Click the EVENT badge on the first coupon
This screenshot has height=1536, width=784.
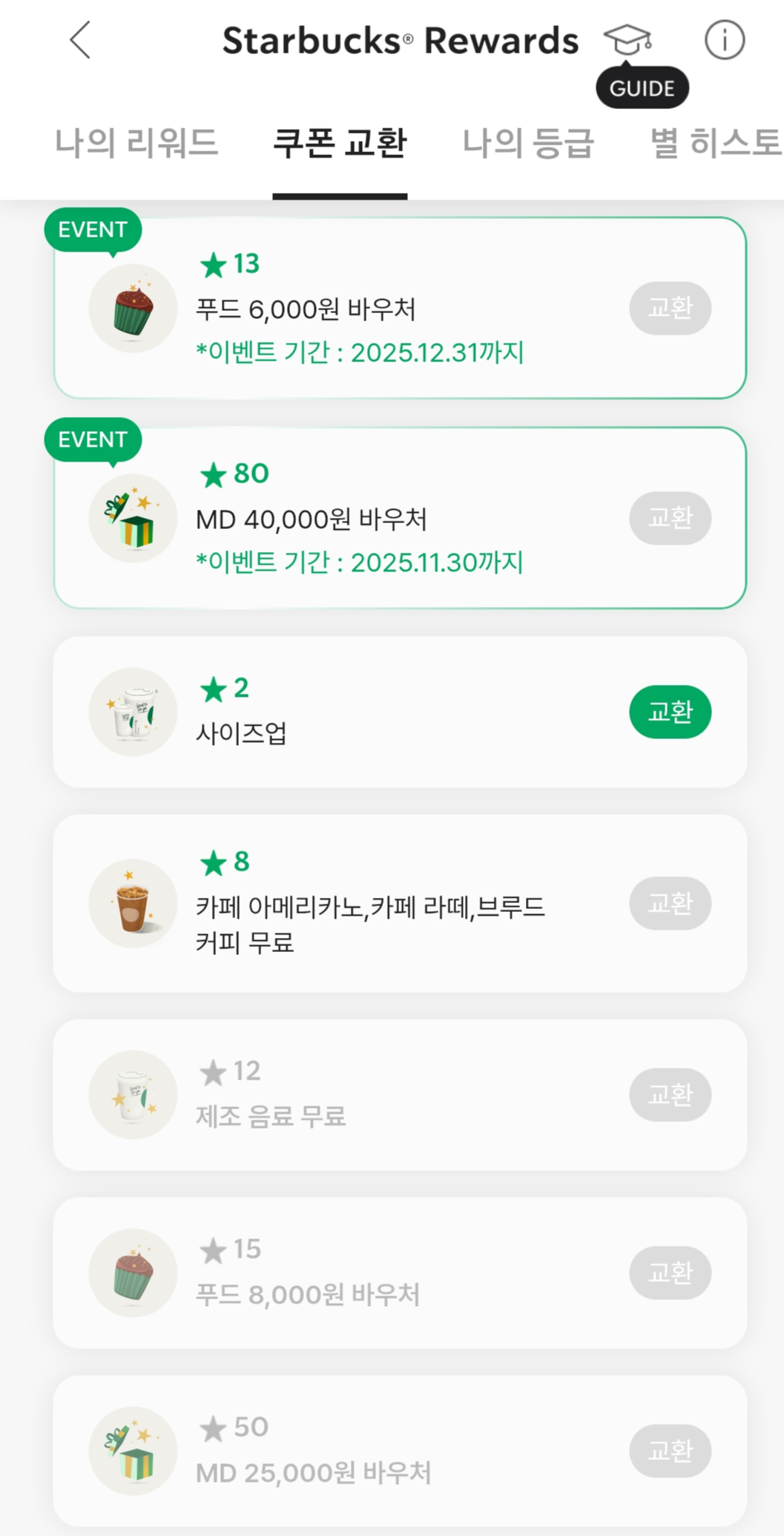[92, 229]
